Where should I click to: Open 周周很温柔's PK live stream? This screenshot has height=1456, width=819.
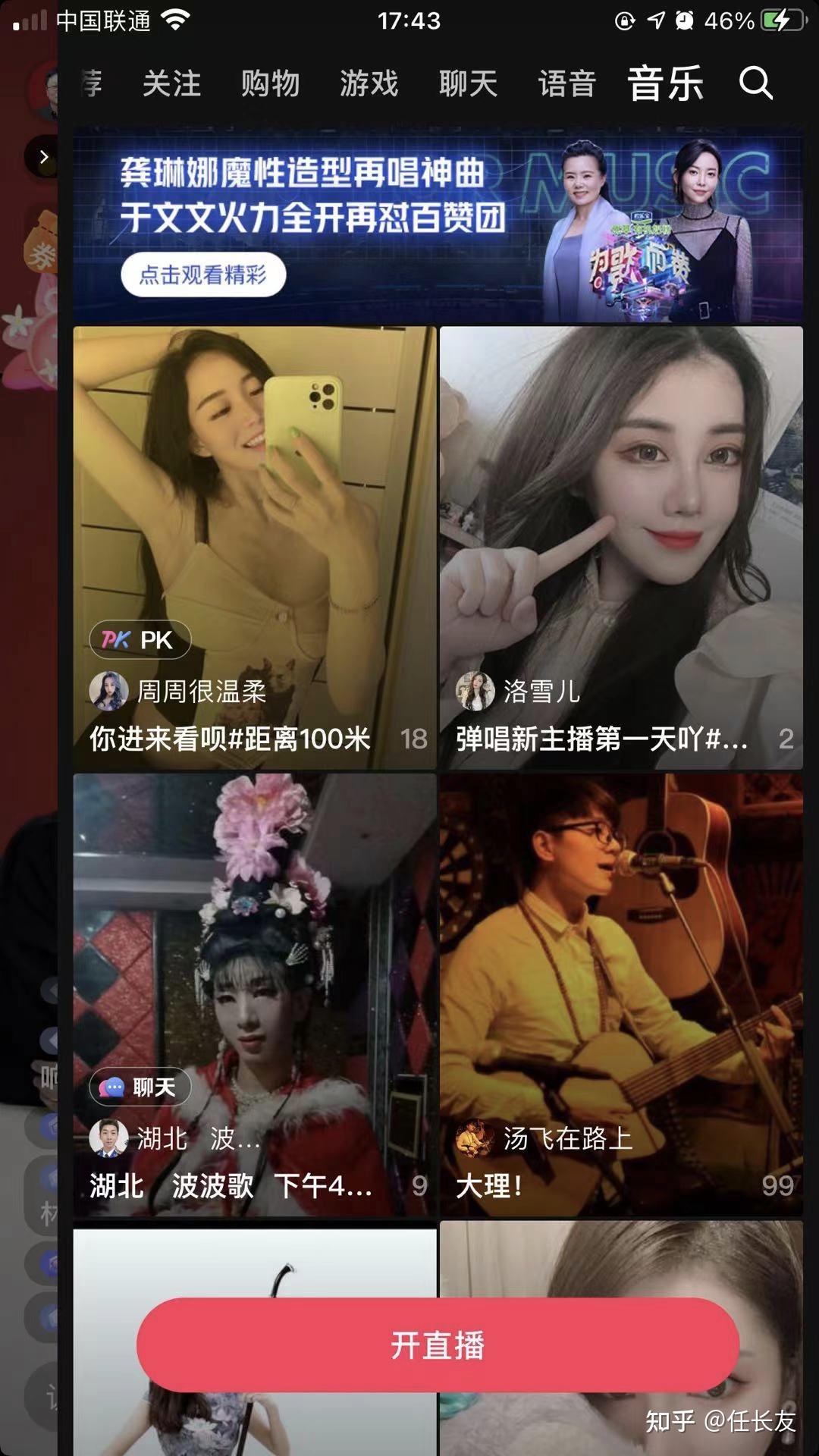click(x=255, y=531)
